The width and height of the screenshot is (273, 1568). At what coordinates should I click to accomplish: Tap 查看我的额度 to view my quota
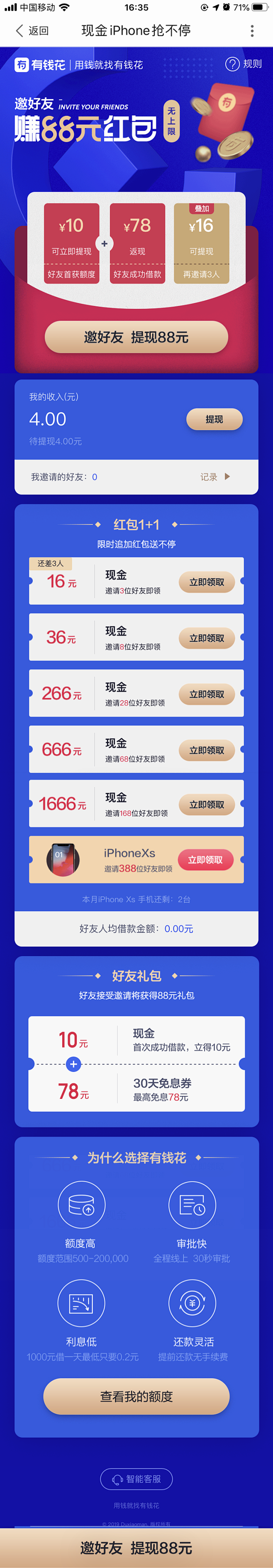coord(136,1397)
